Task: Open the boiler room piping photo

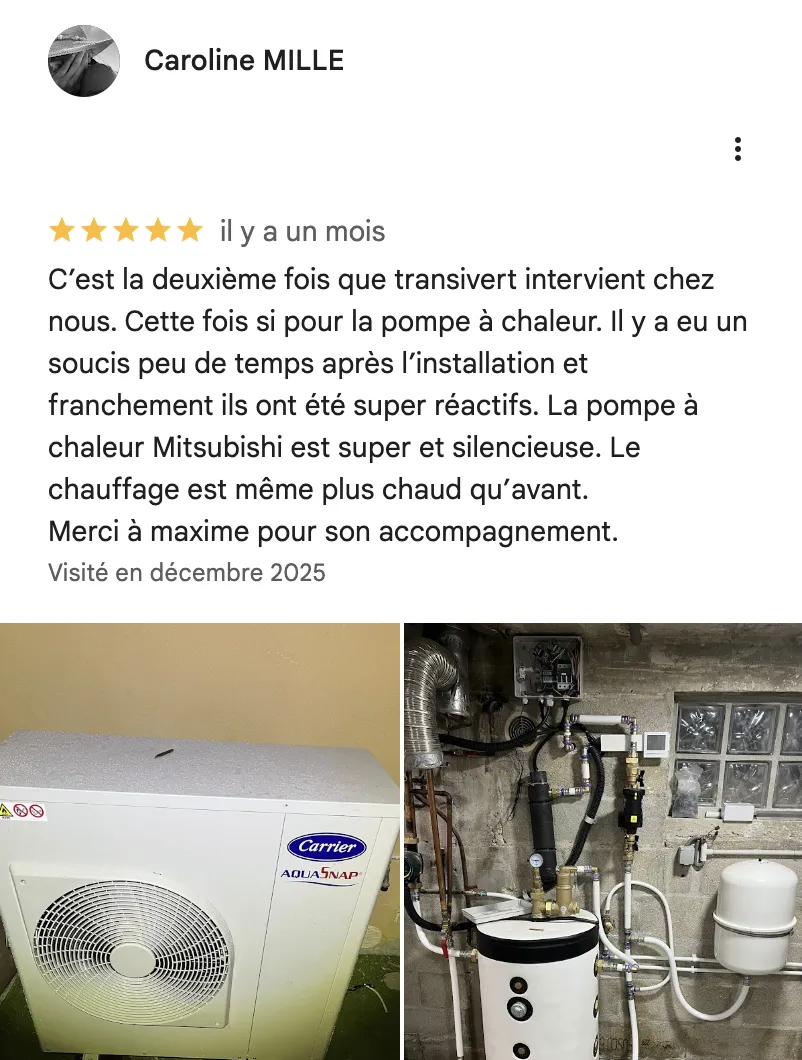Action: [603, 841]
